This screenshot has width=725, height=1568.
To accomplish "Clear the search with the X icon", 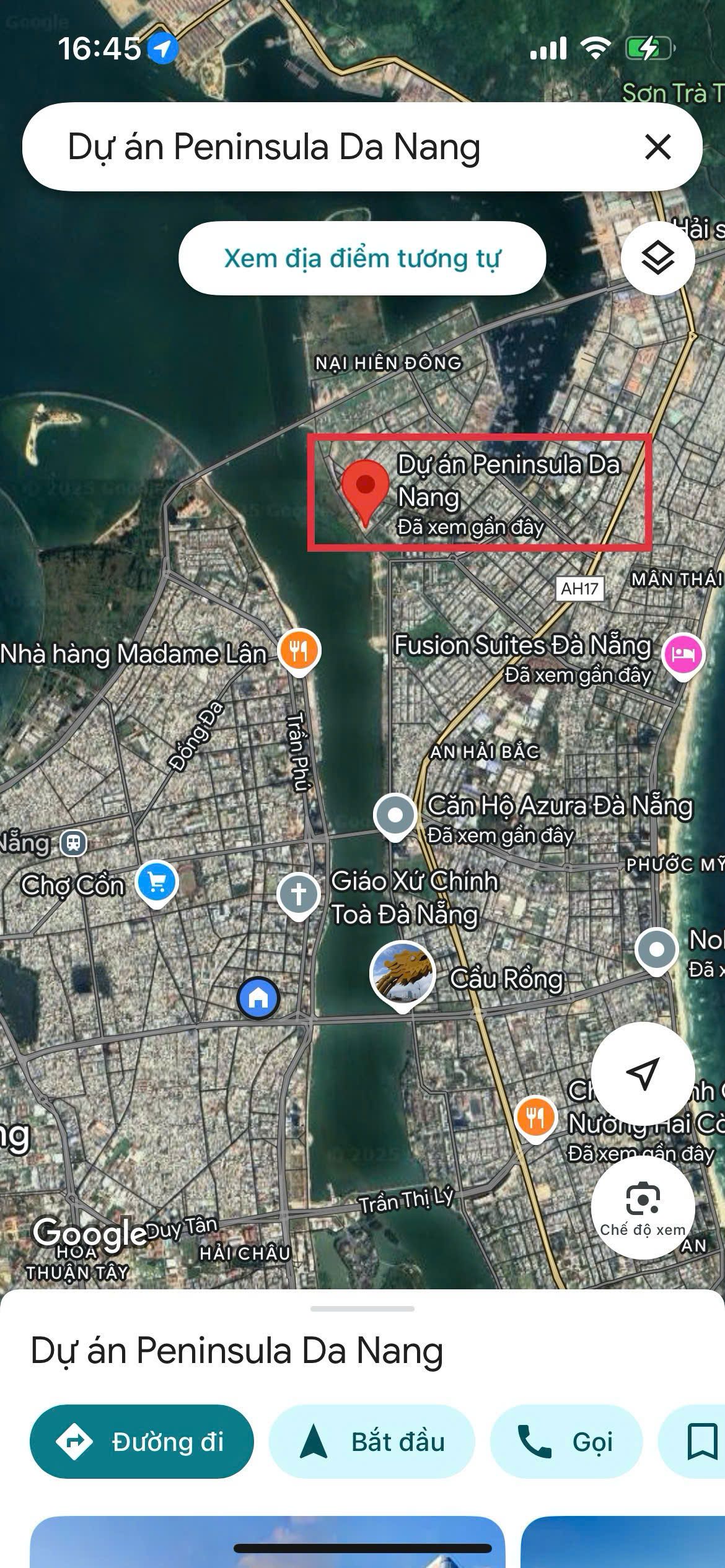I will tap(657, 147).
